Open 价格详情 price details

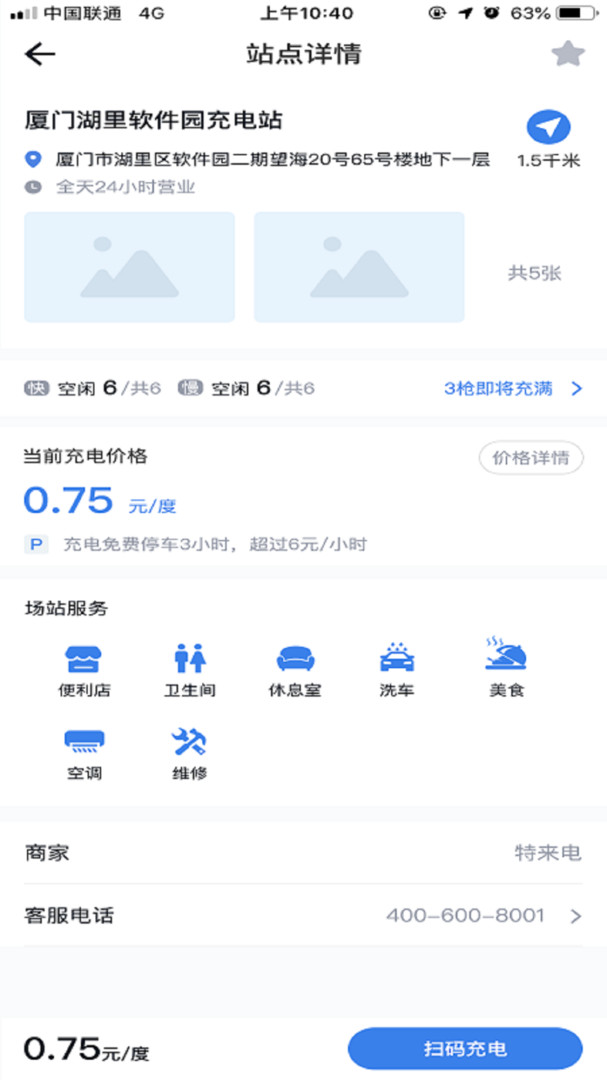pos(531,458)
